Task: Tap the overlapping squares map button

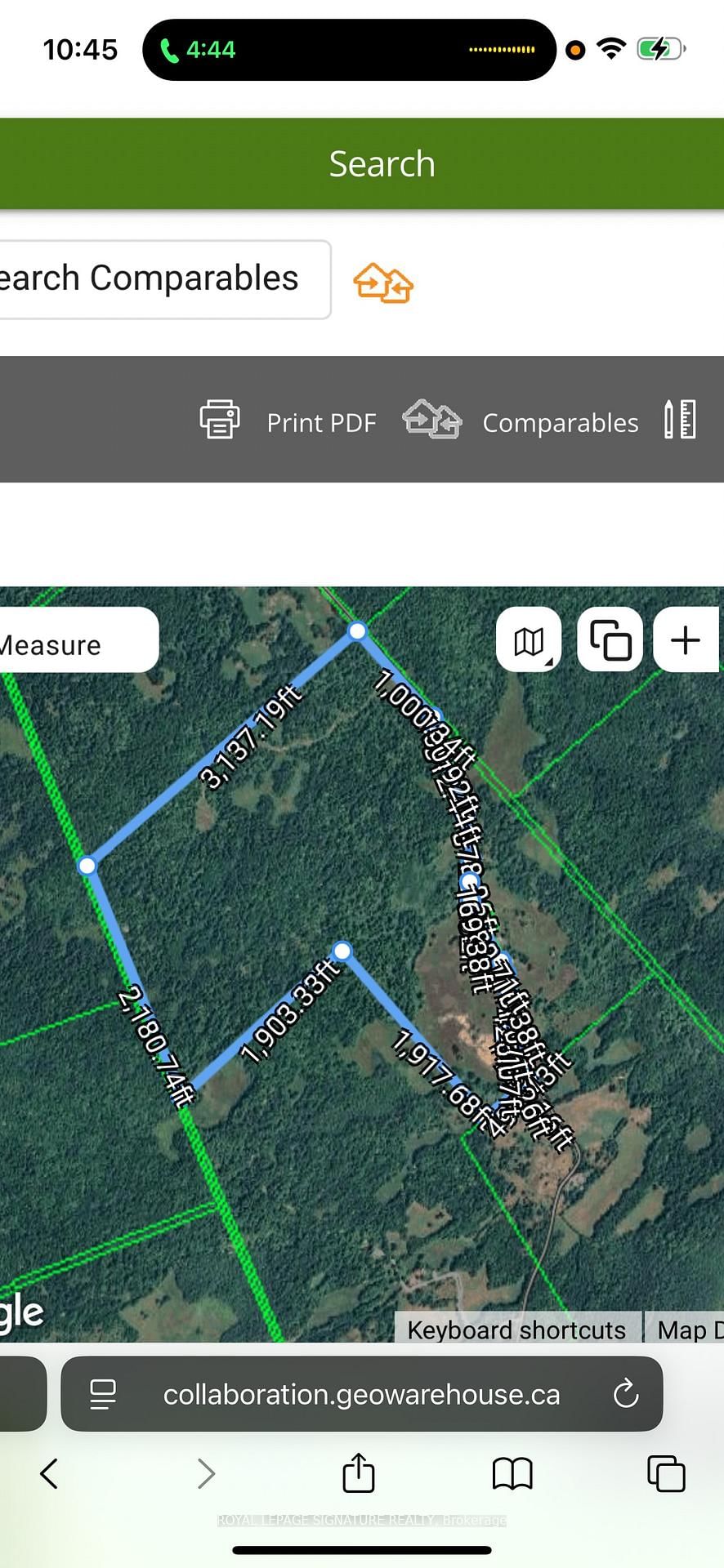Action: 610,641
